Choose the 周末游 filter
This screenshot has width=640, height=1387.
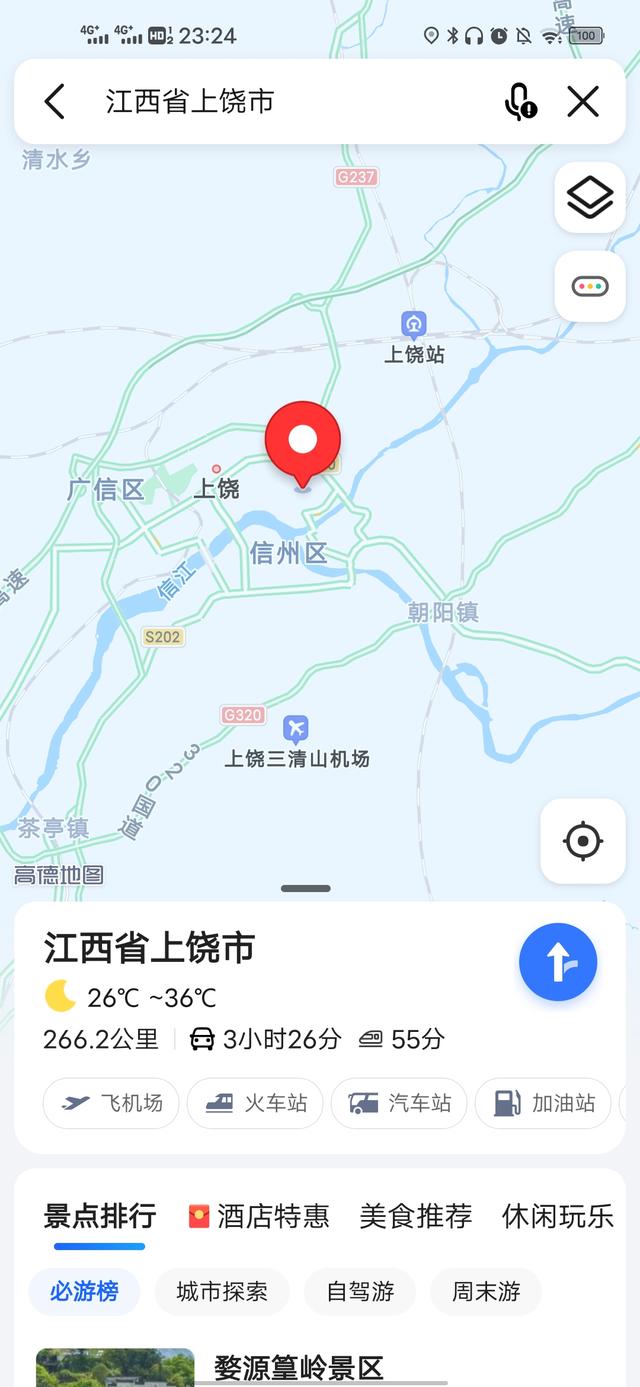pos(486,1291)
